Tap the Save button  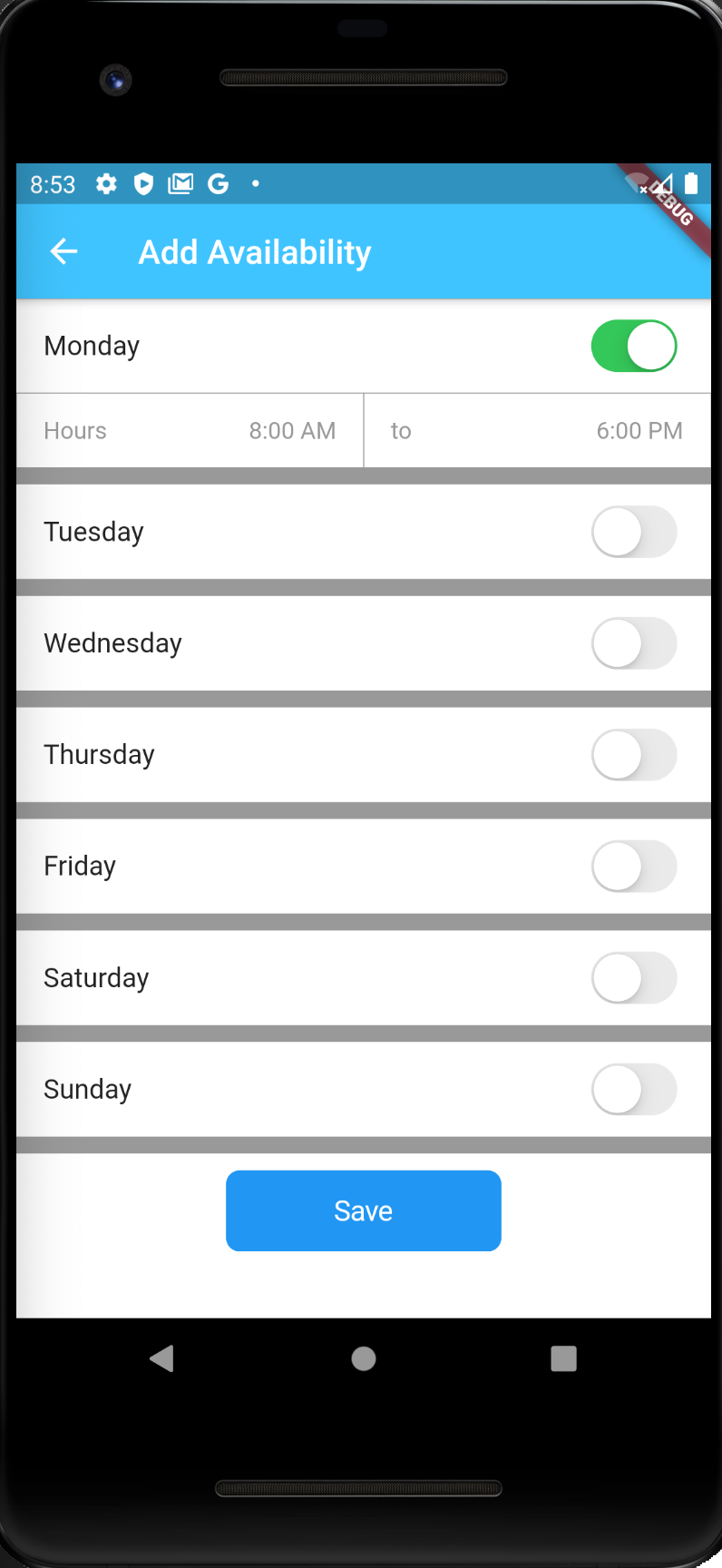(x=364, y=1210)
